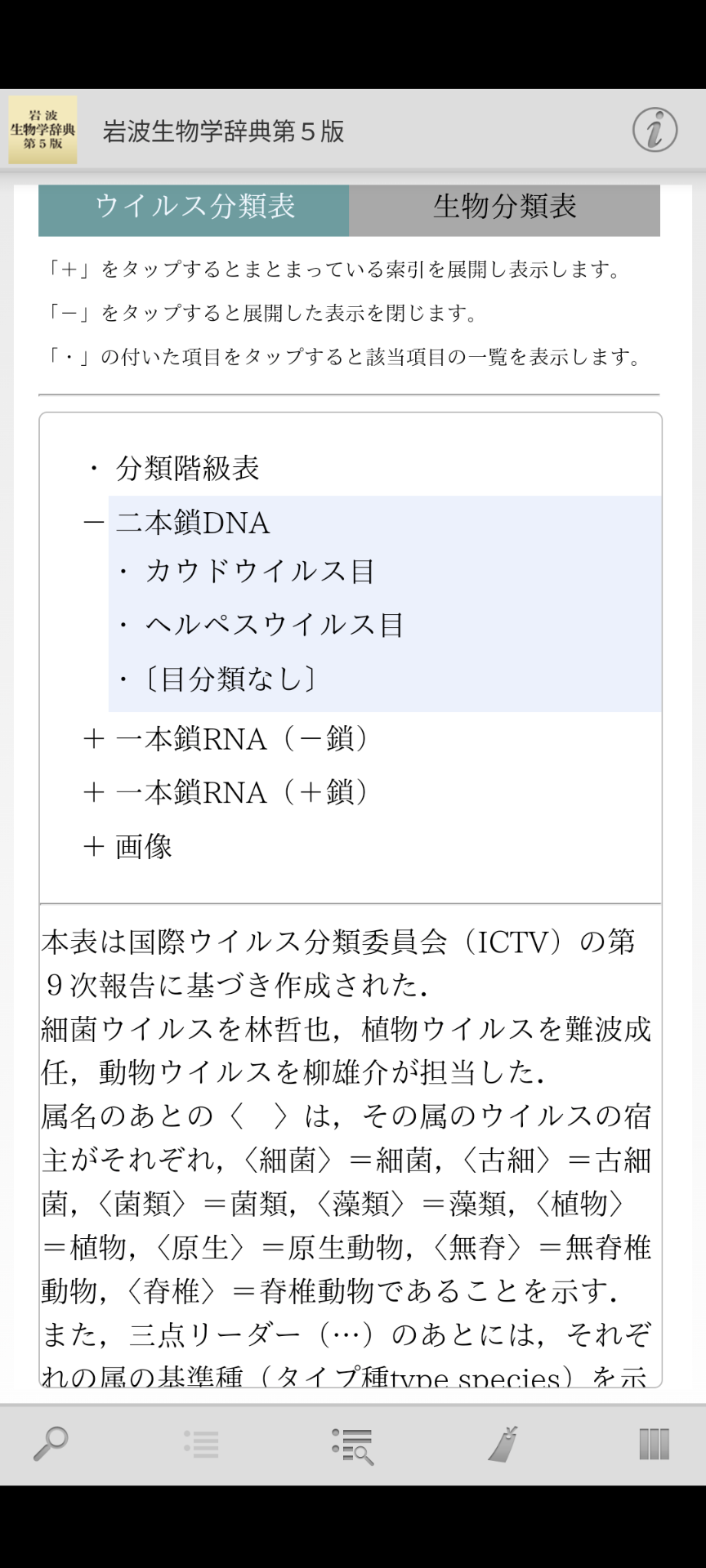The height and width of the screenshot is (1568, 706).
Task: Open カウドウイルス目 list
Action: point(260,571)
